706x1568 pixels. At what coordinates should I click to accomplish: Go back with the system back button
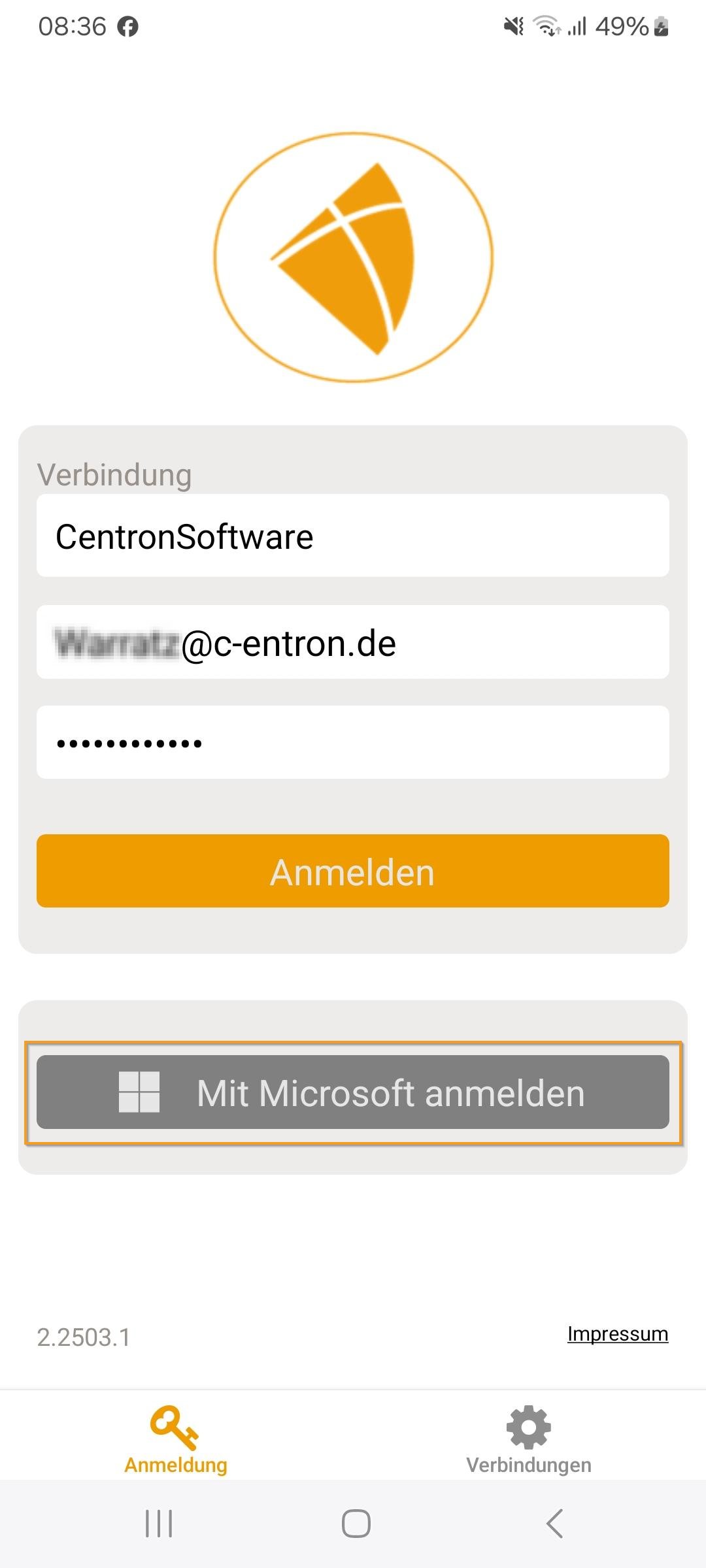pos(554,1524)
